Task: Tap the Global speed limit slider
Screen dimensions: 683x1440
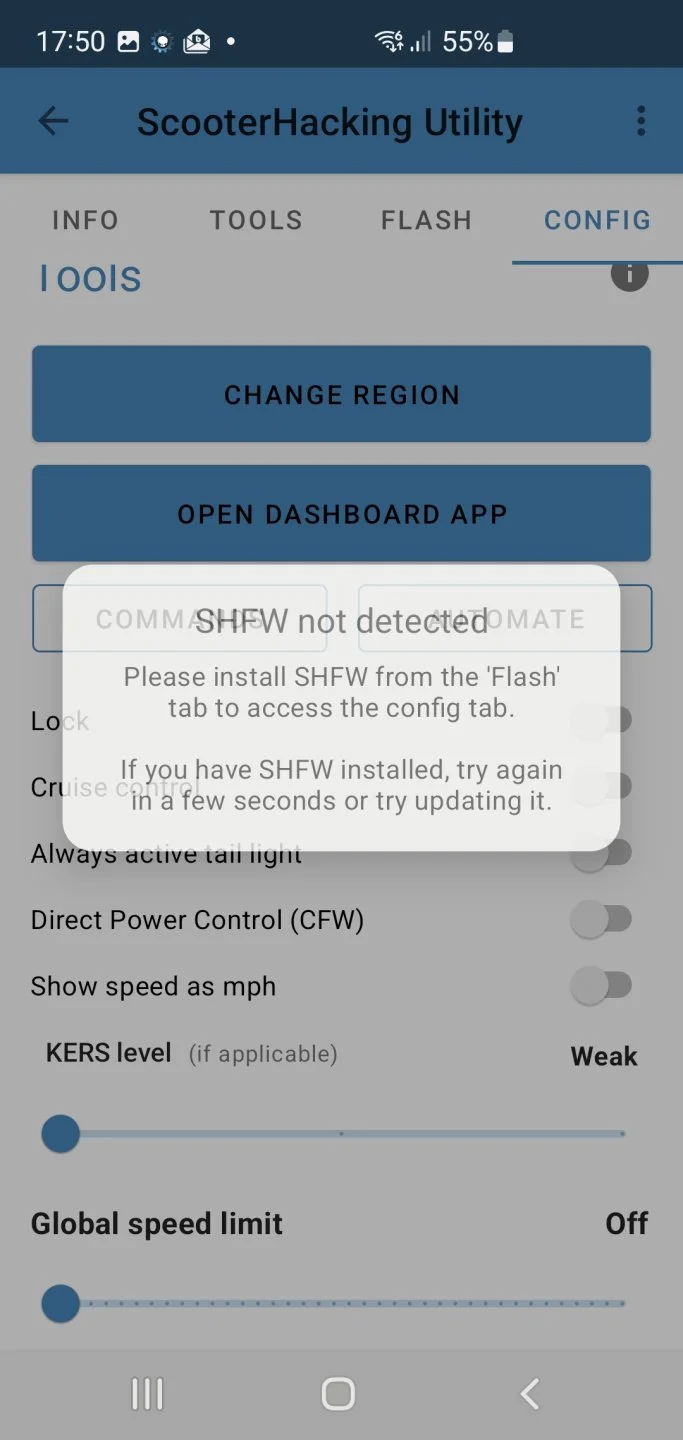Action: click(x=341, y=1304)
